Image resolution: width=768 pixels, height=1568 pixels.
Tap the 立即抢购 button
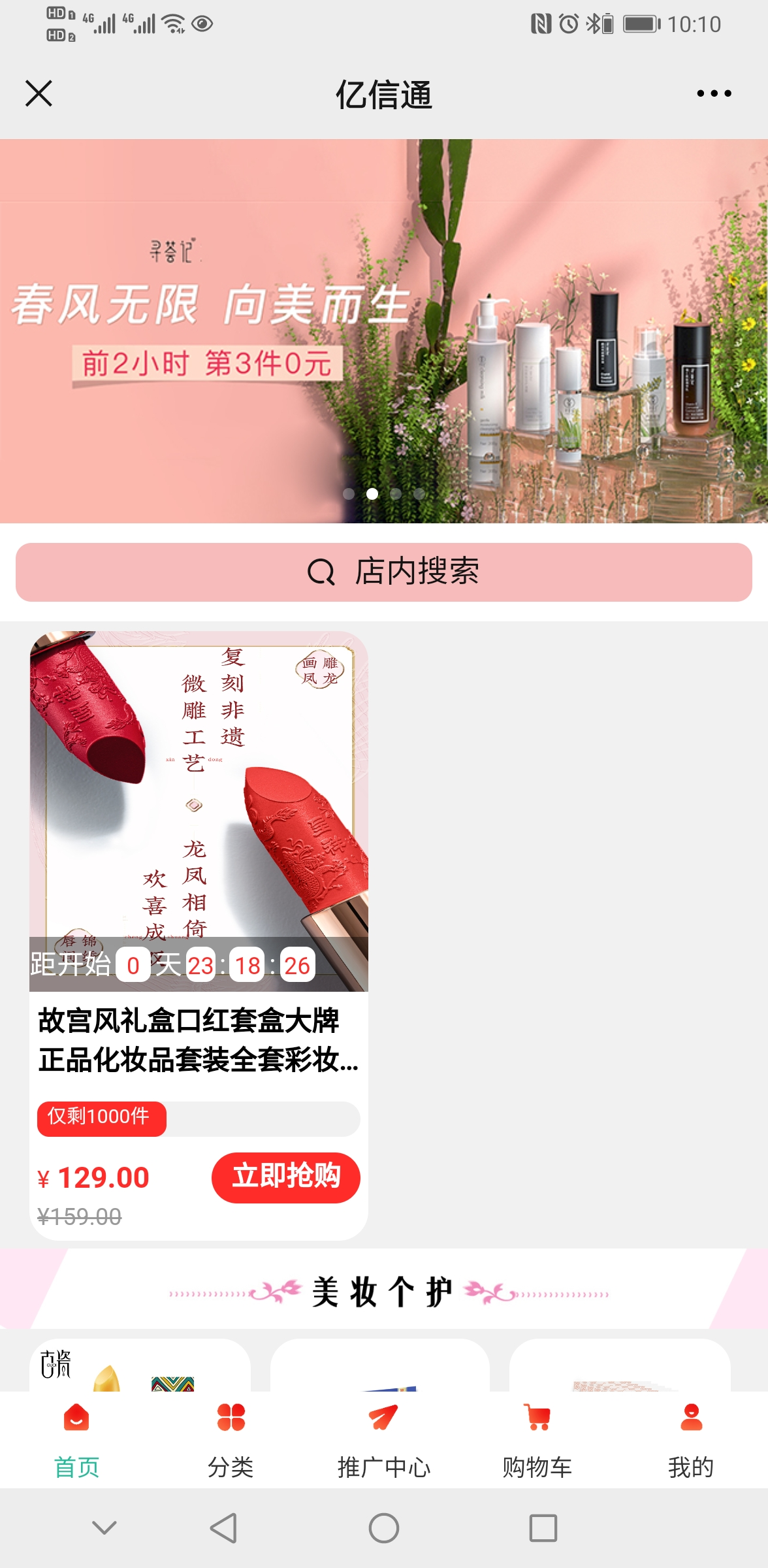point(285,1177)
